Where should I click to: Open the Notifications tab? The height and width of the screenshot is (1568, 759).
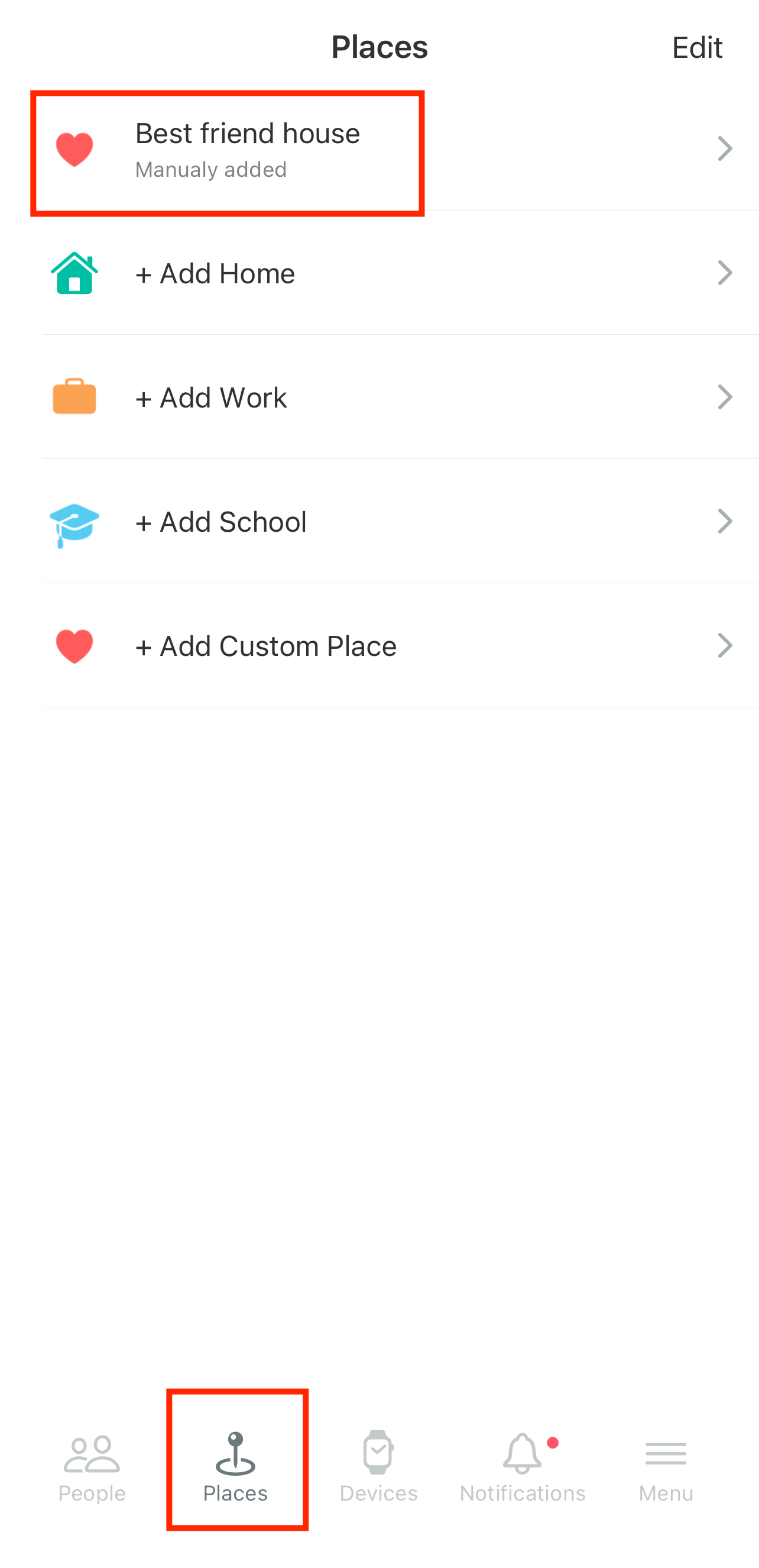(x=523, y=1468)
